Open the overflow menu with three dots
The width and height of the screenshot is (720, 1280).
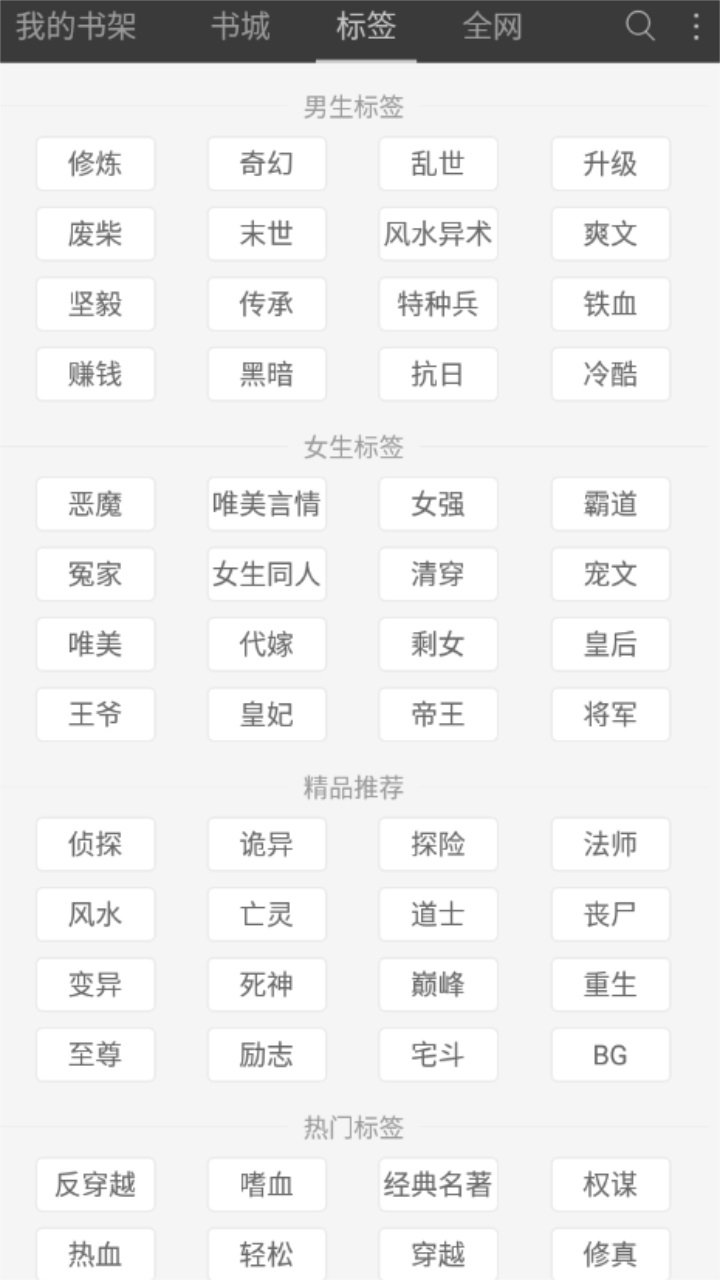point(697,27)
